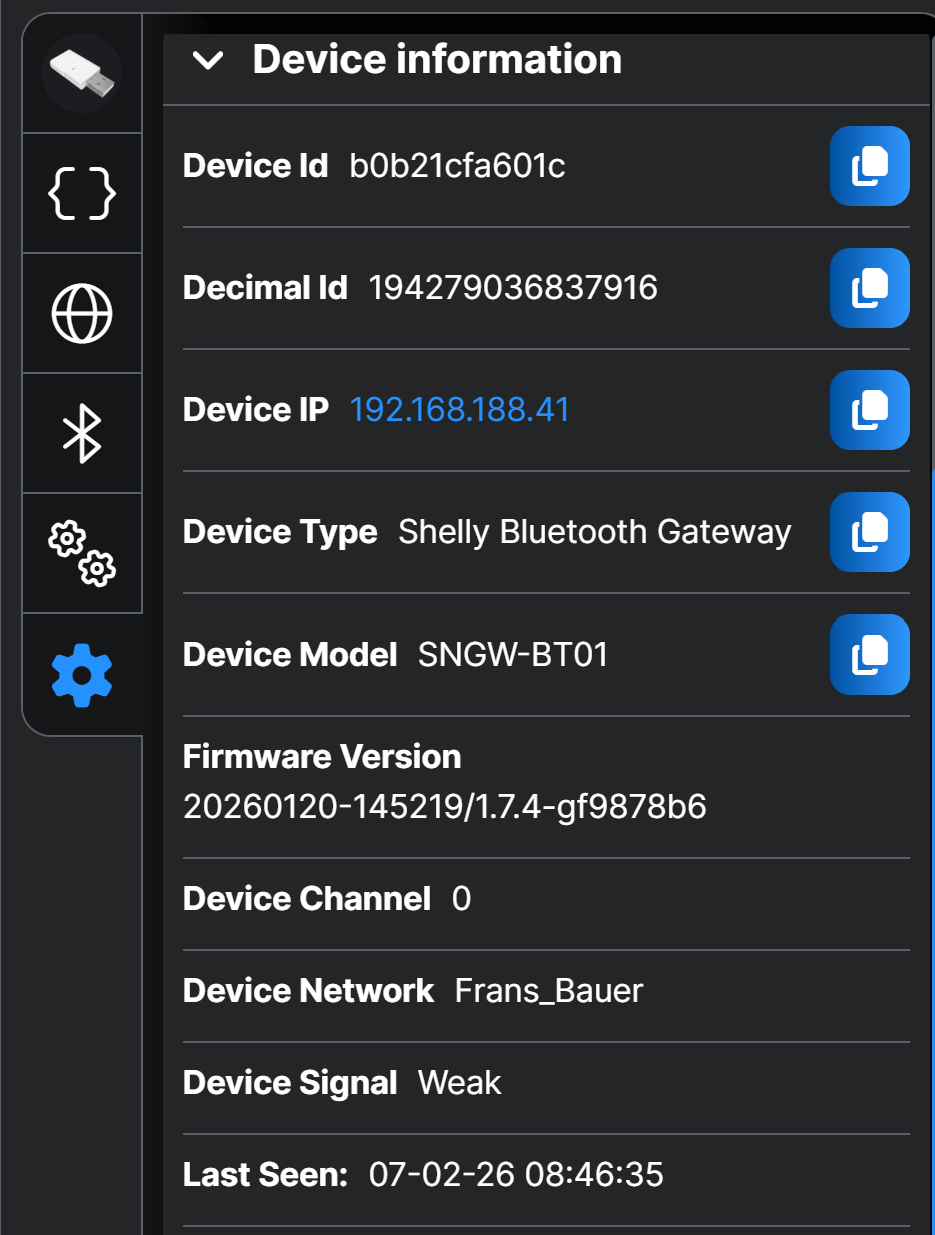Image resolution: width=935 pixels, height=1235 pixels.
Task: Open the 192.168.188.41 IP link
Action: pos(459,410)
